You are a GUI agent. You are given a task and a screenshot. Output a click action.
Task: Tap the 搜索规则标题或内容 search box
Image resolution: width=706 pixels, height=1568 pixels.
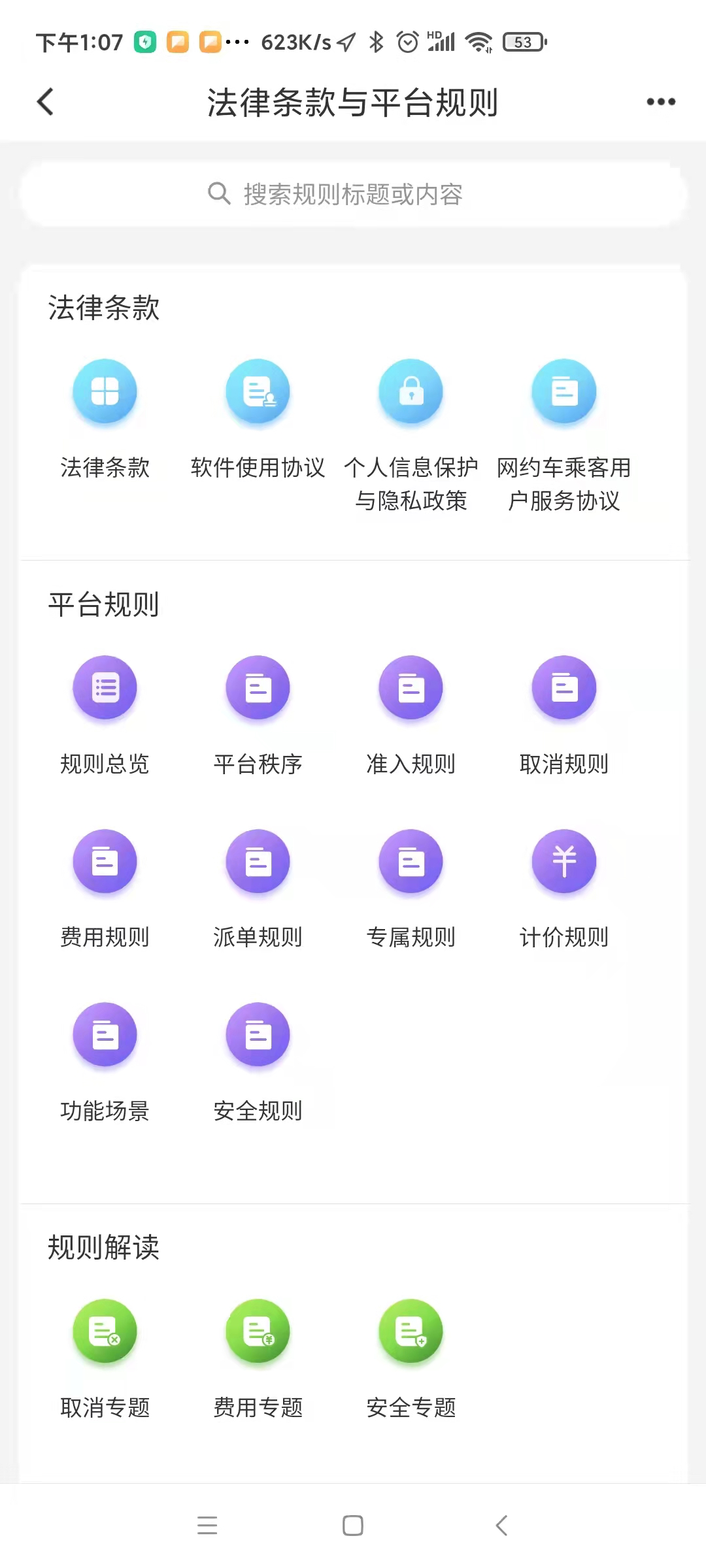point(353,194)
